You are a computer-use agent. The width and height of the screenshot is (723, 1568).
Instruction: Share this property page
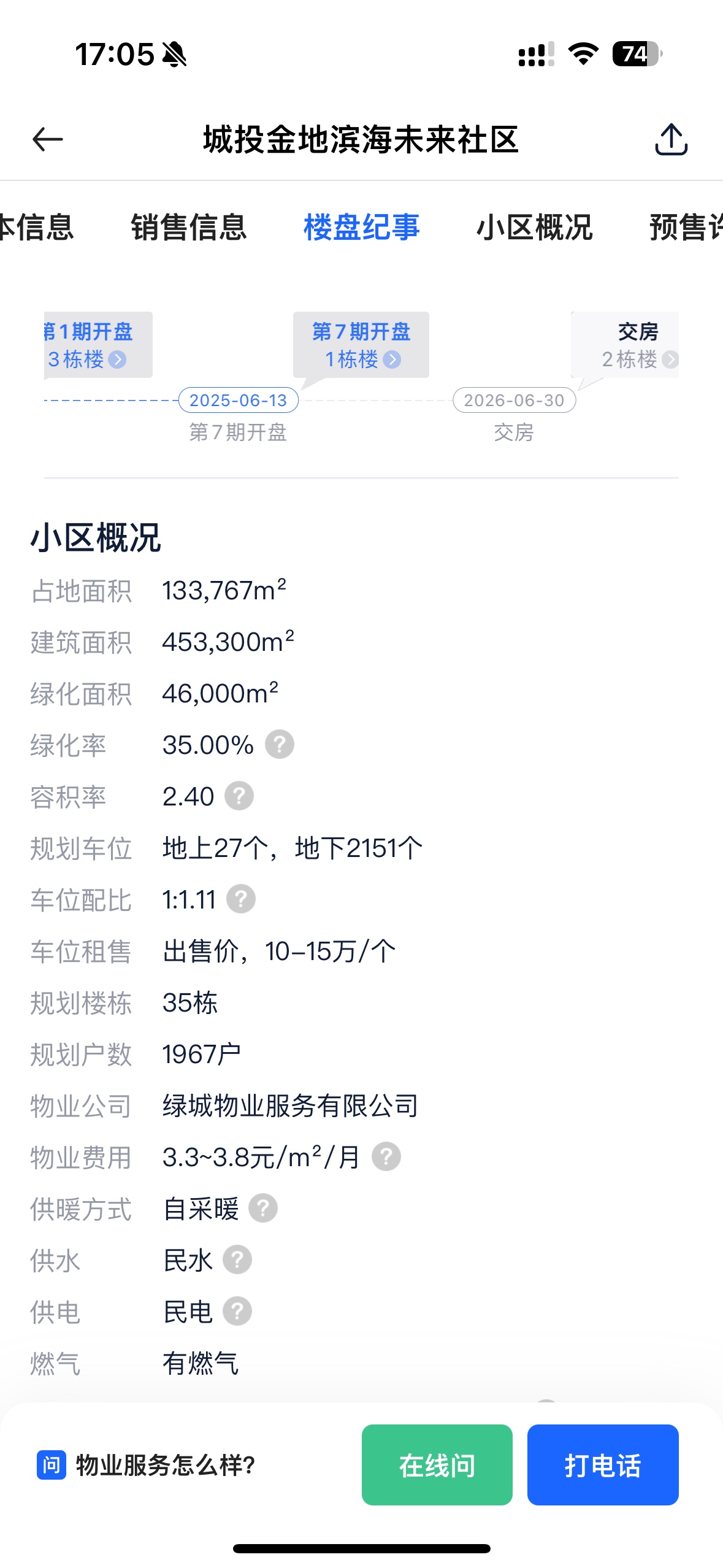tap(671, 139)
